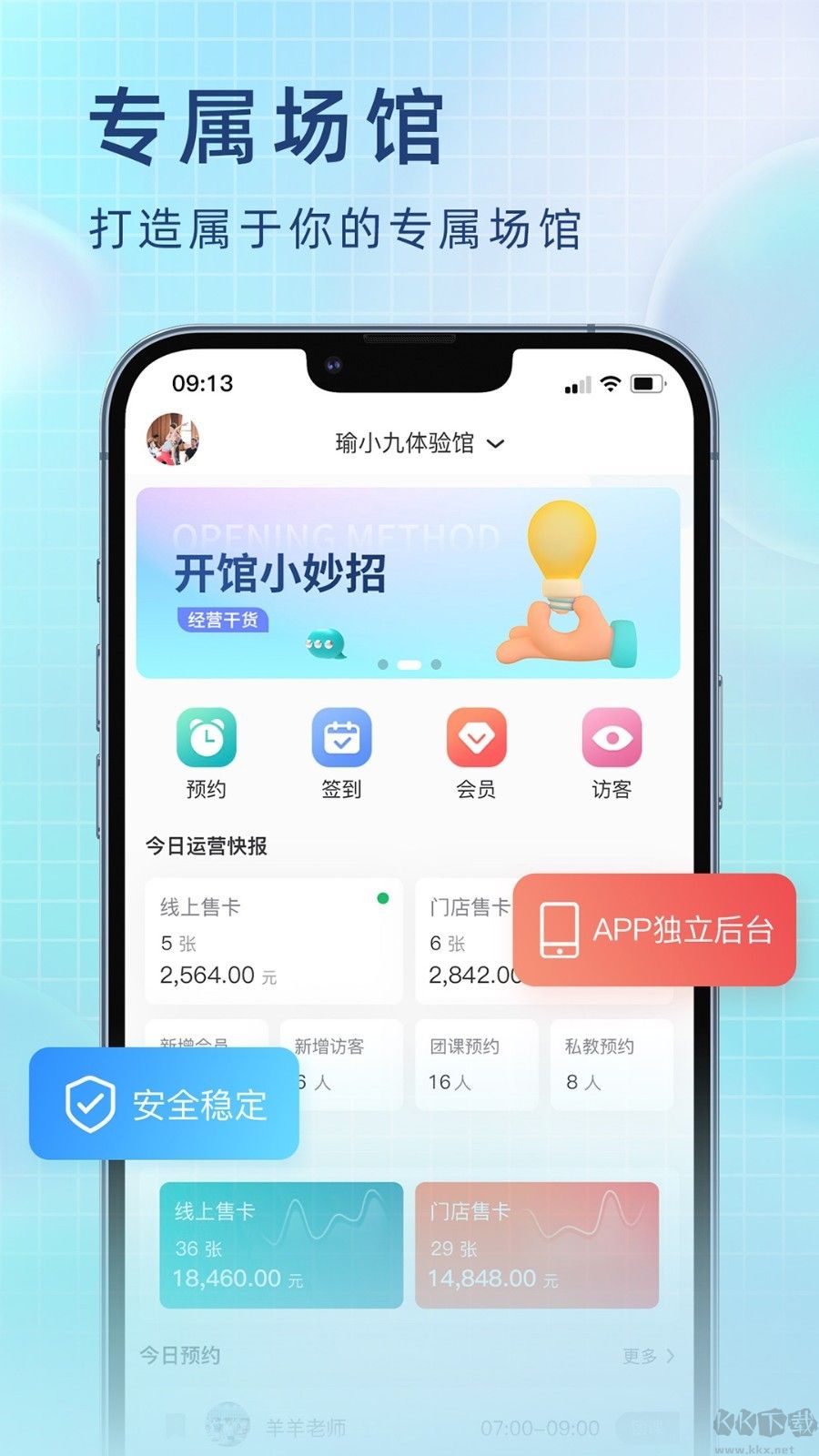This screenshot has width=819, height=1456.
Task: Open the 访客 (Visitors) eye icon
Action: [x=612, y=739]
